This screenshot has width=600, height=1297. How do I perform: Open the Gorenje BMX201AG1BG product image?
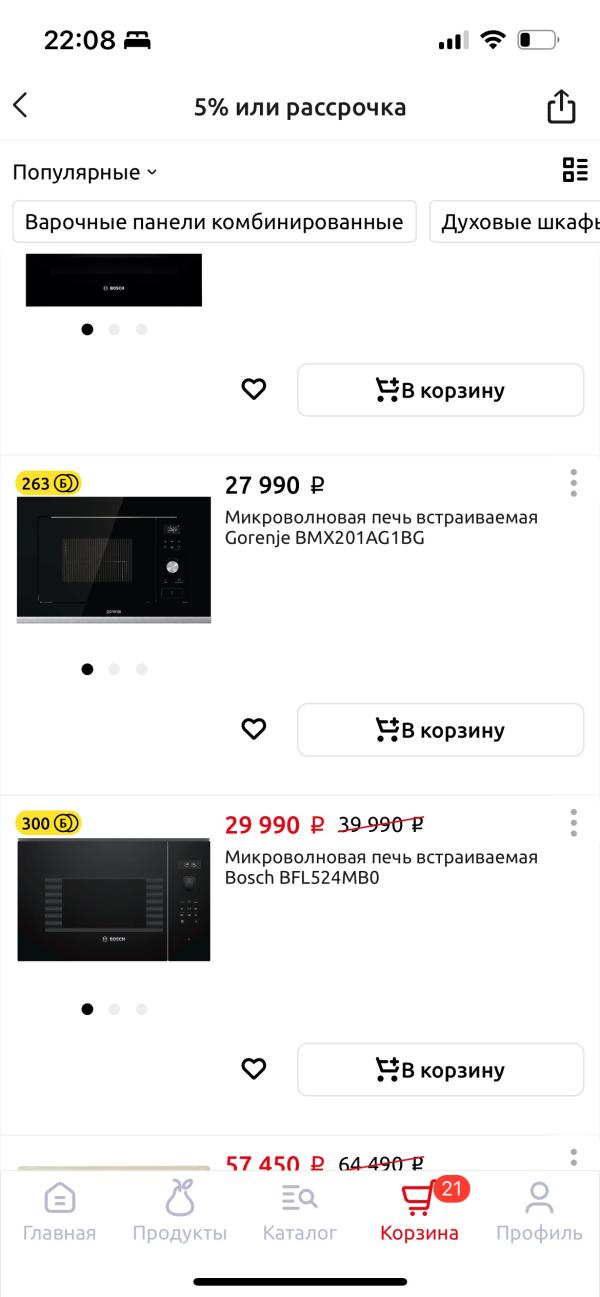[114, 560]
